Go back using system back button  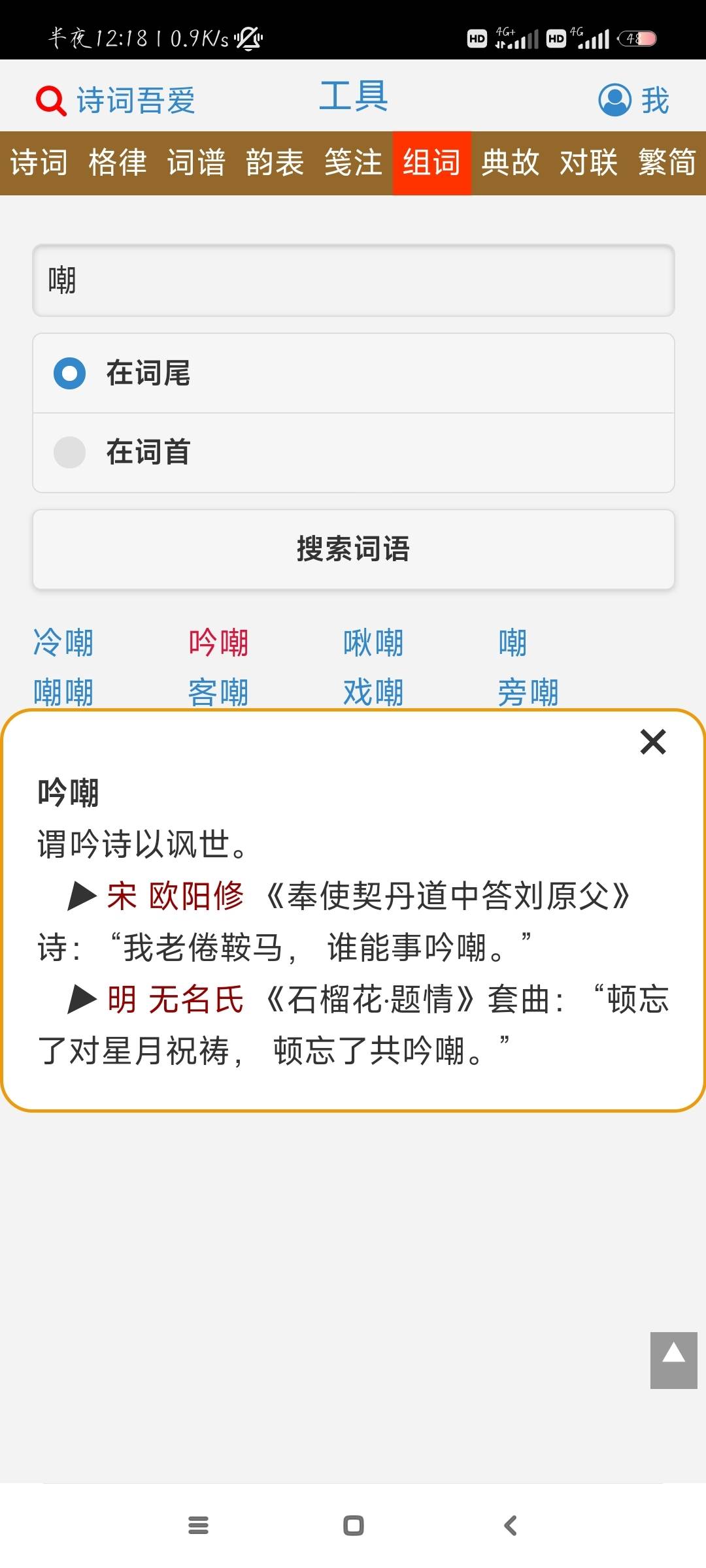[x=511, y=1526]
